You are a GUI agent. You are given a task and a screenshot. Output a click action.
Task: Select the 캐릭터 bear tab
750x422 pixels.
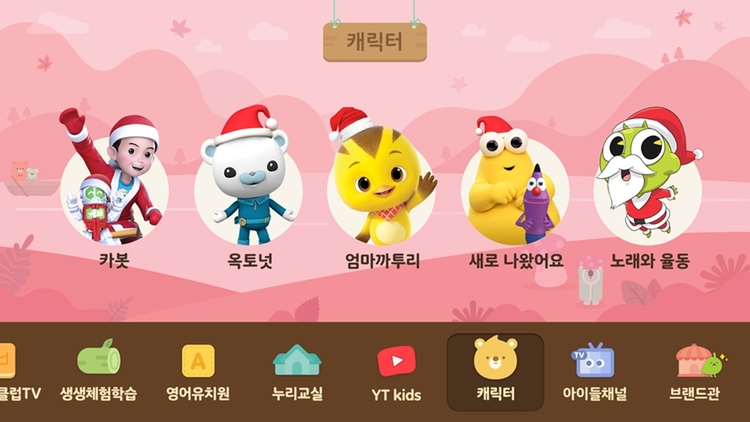pyautogui.click(x=495, y=371)
